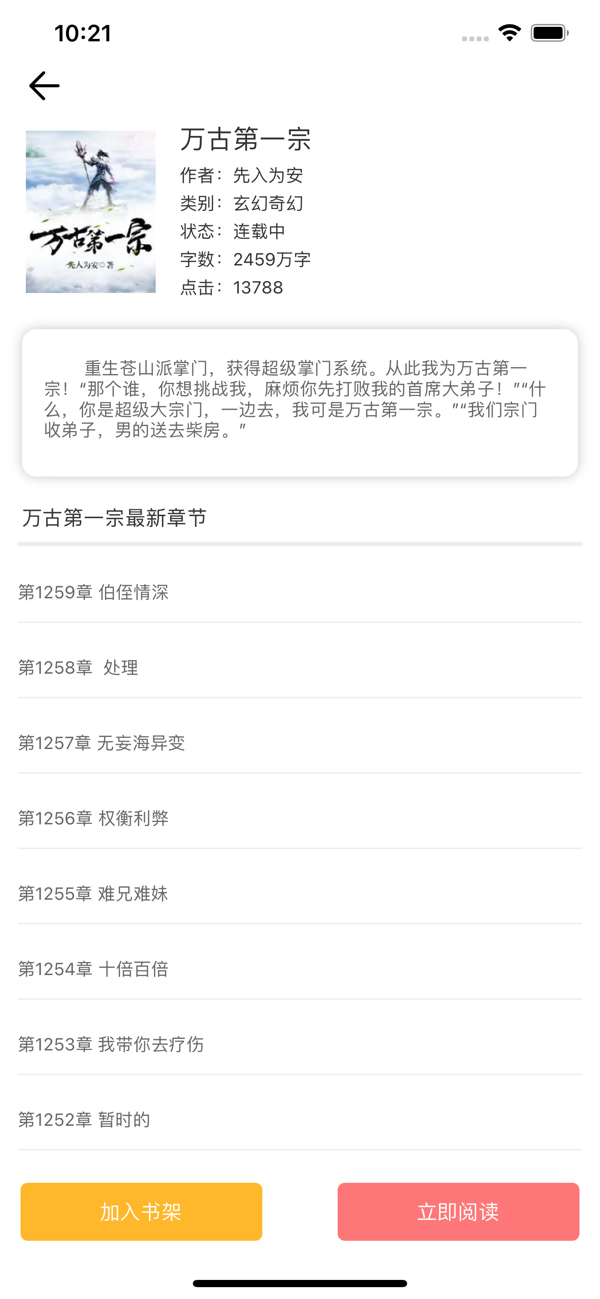Read chapter 第1257章 无妄海异变
The image size is (600, 1299).
click(102, 743)
